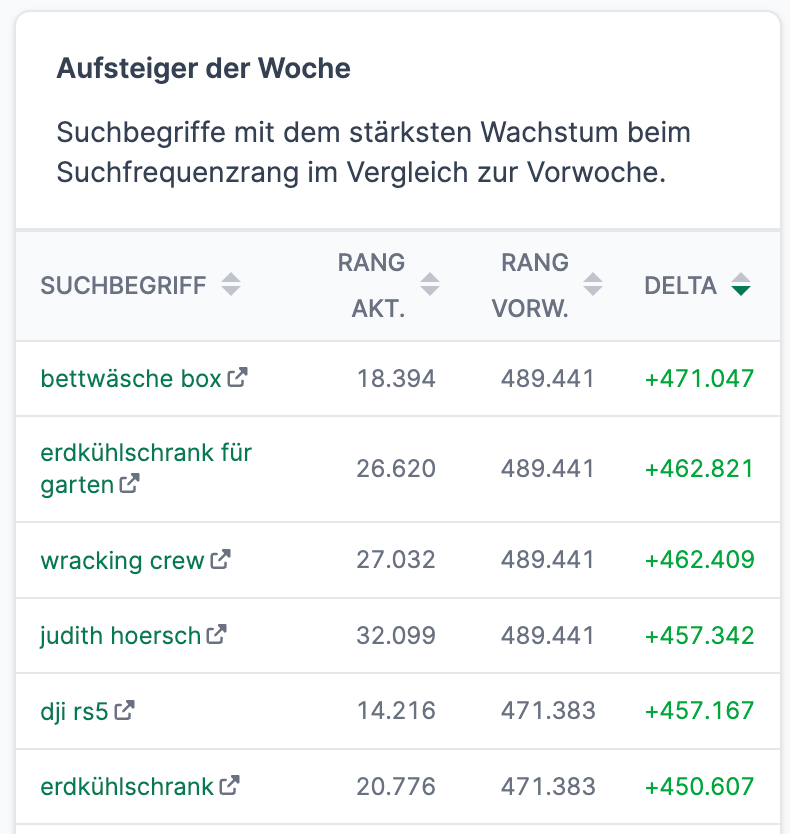Click the green +471.047 delta value
Image resolution: width=790 pixels, height=834 pixels.
[699, 379]
